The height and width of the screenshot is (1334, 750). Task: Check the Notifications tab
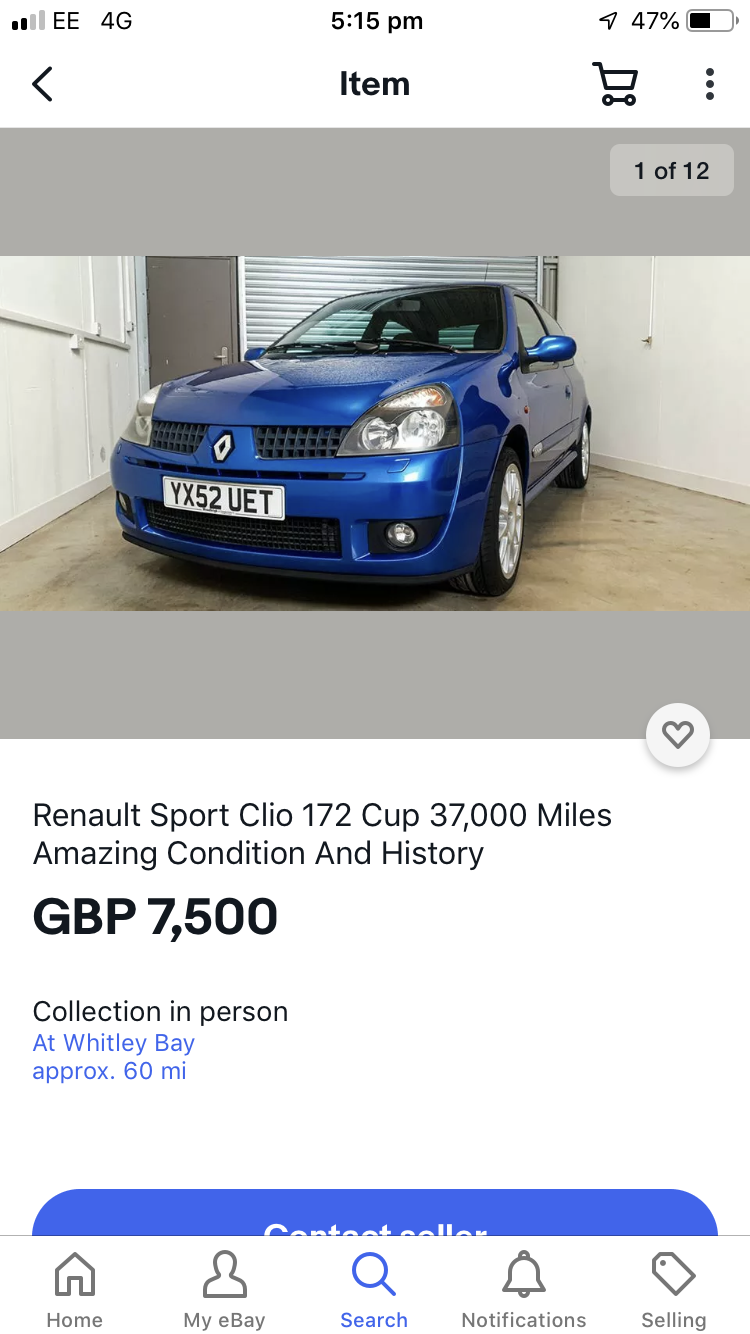(x=524, y=1290)
